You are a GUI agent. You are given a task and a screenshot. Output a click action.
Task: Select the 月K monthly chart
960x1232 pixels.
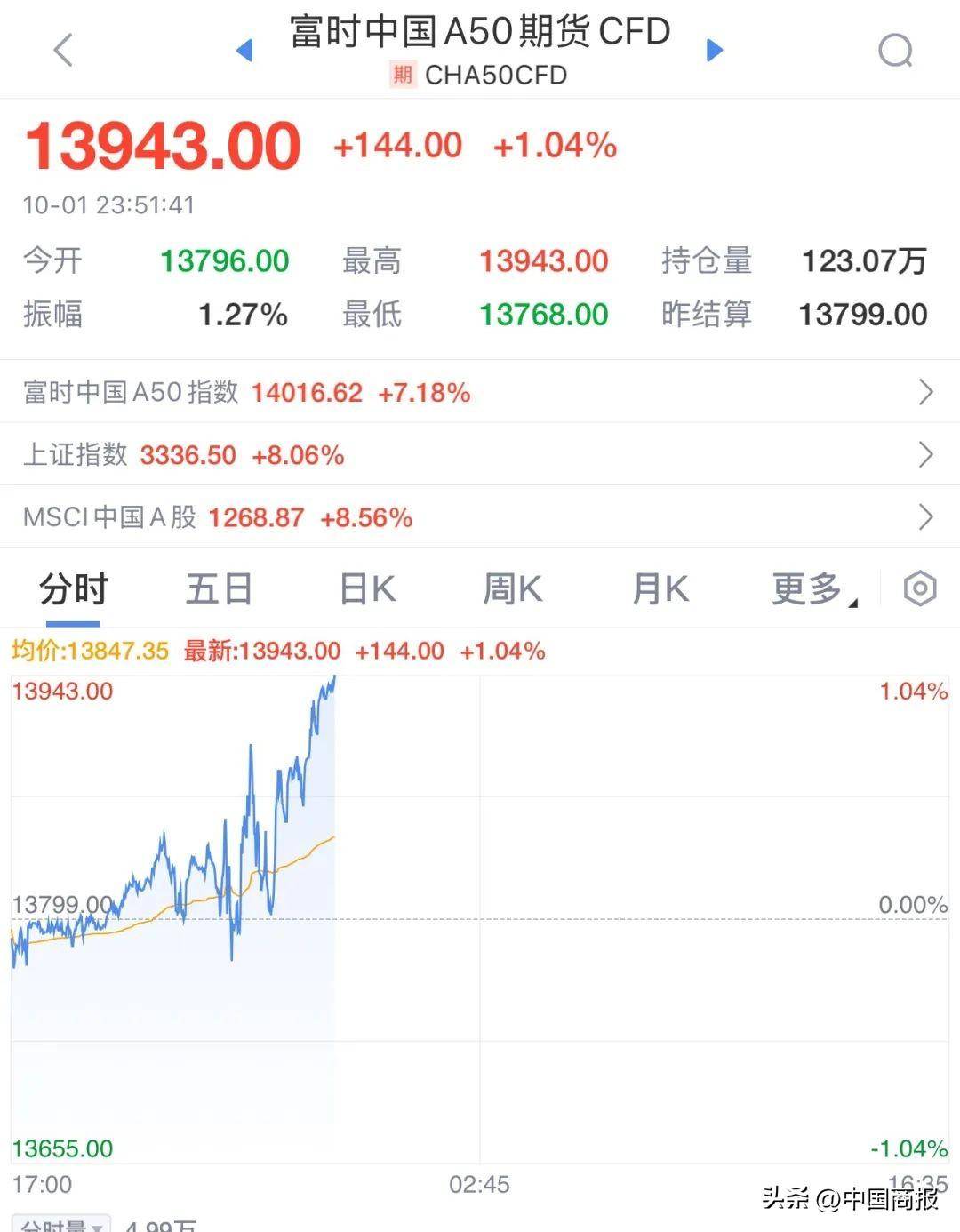(659, 588)
